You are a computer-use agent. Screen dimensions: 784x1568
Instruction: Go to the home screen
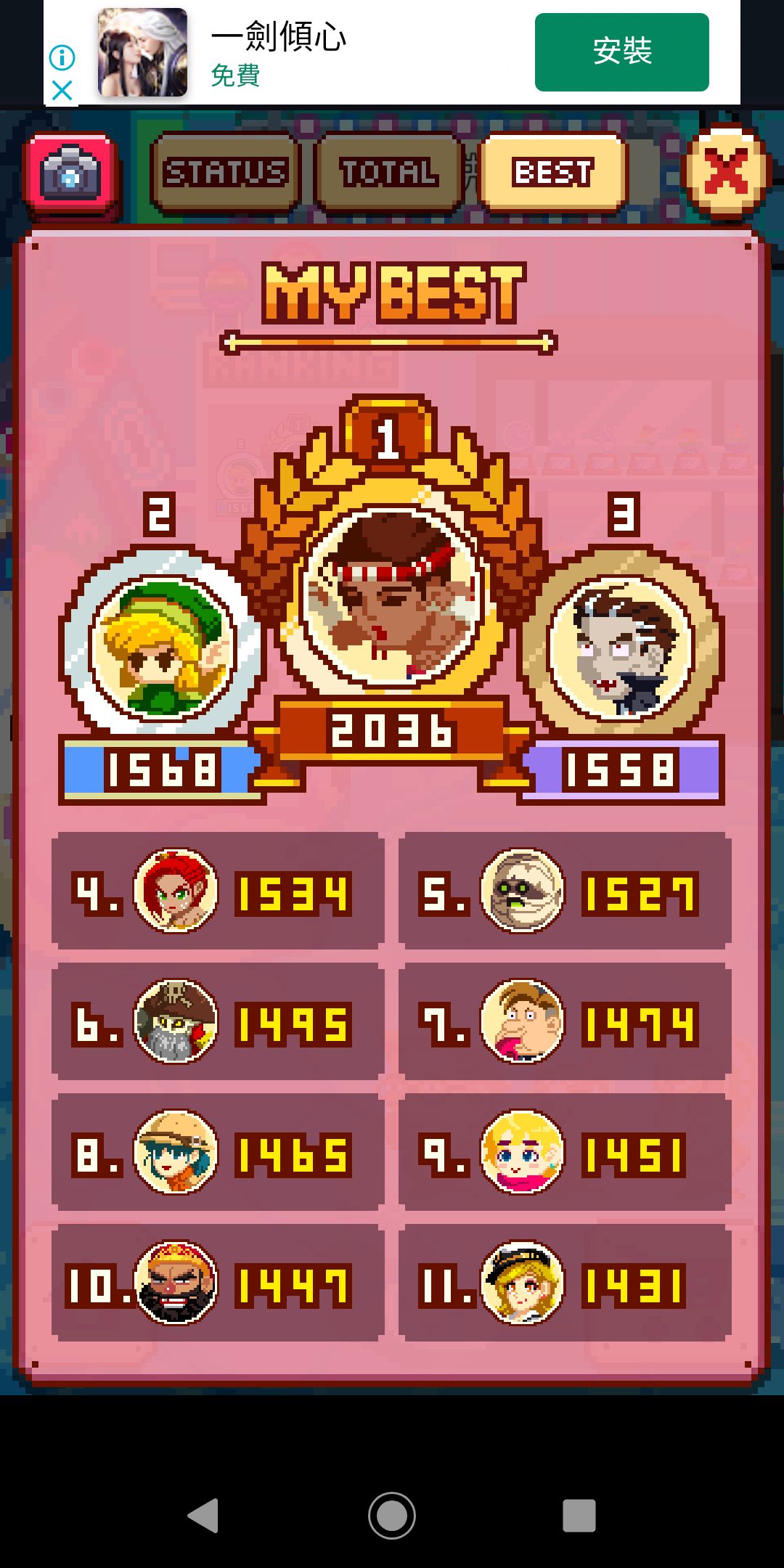click(x=392, y=1516)
